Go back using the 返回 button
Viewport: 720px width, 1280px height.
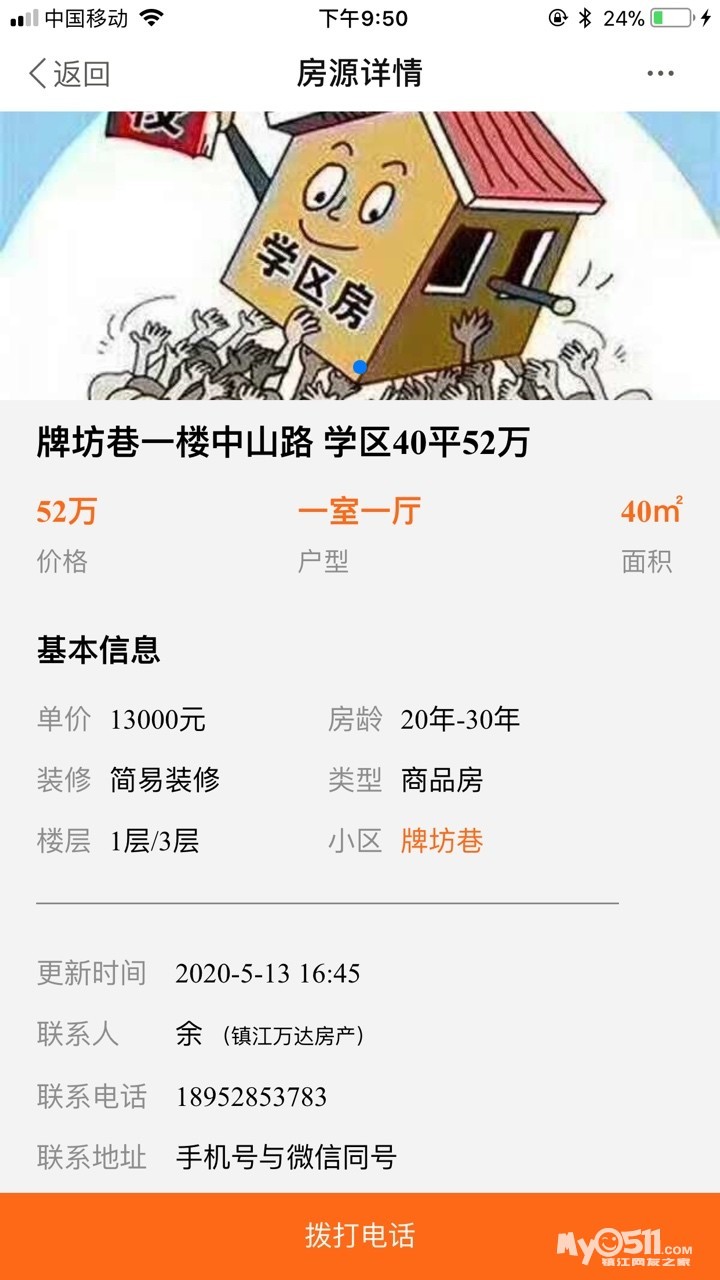point(68,74)
